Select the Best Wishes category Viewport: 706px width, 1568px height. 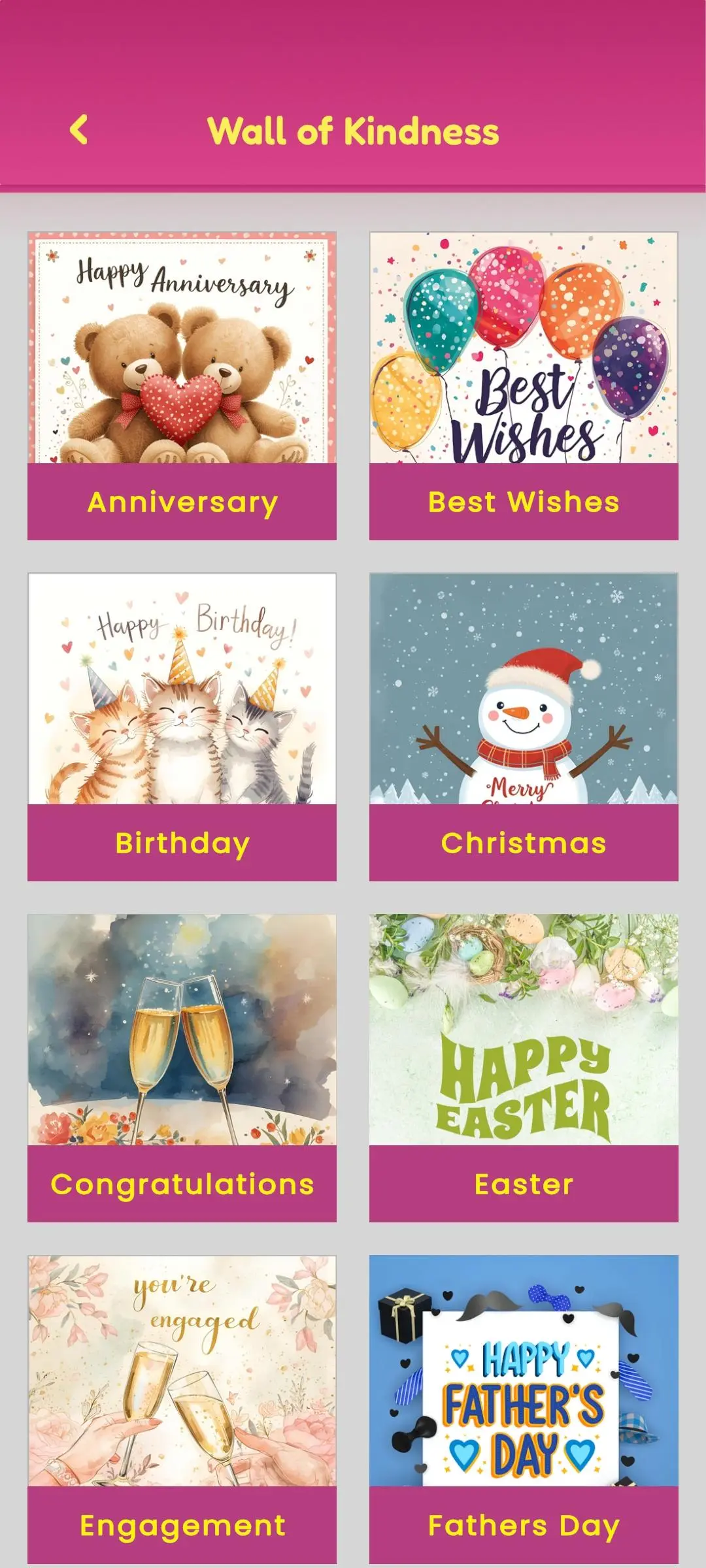tap(524, 385)
